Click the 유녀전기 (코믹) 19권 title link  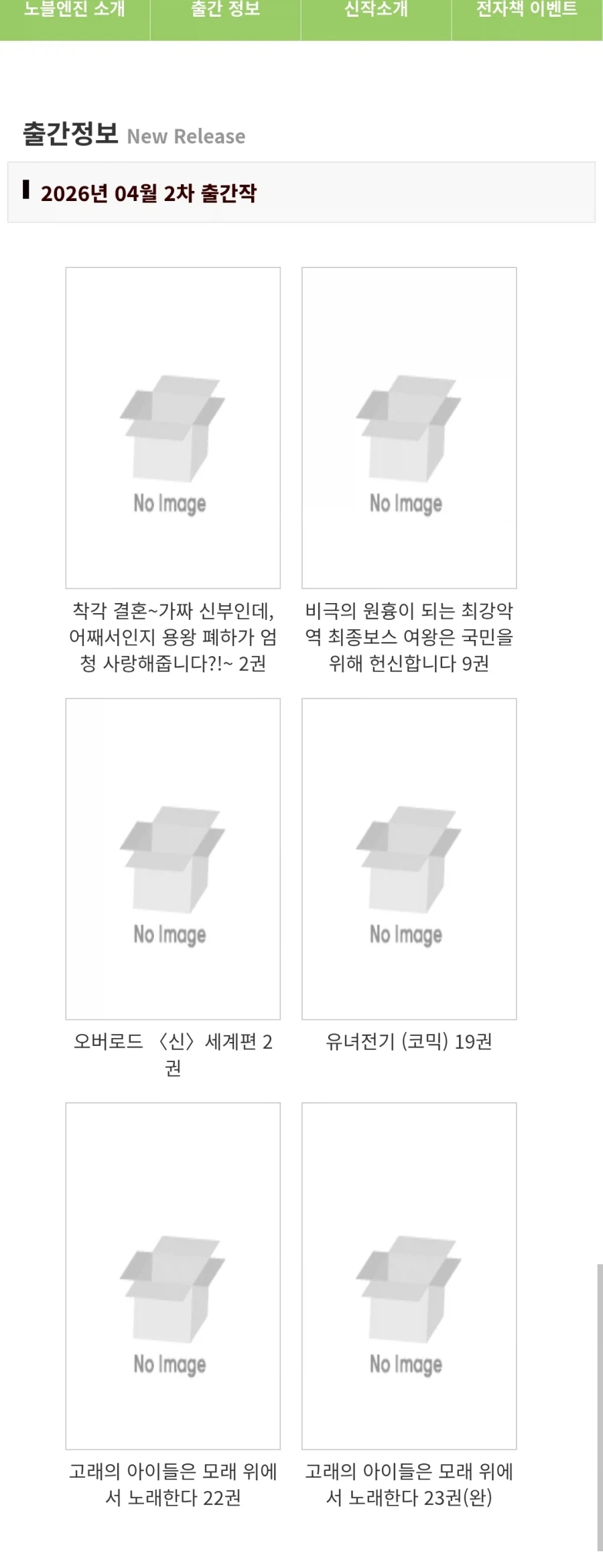click(x=409, y=1042)
